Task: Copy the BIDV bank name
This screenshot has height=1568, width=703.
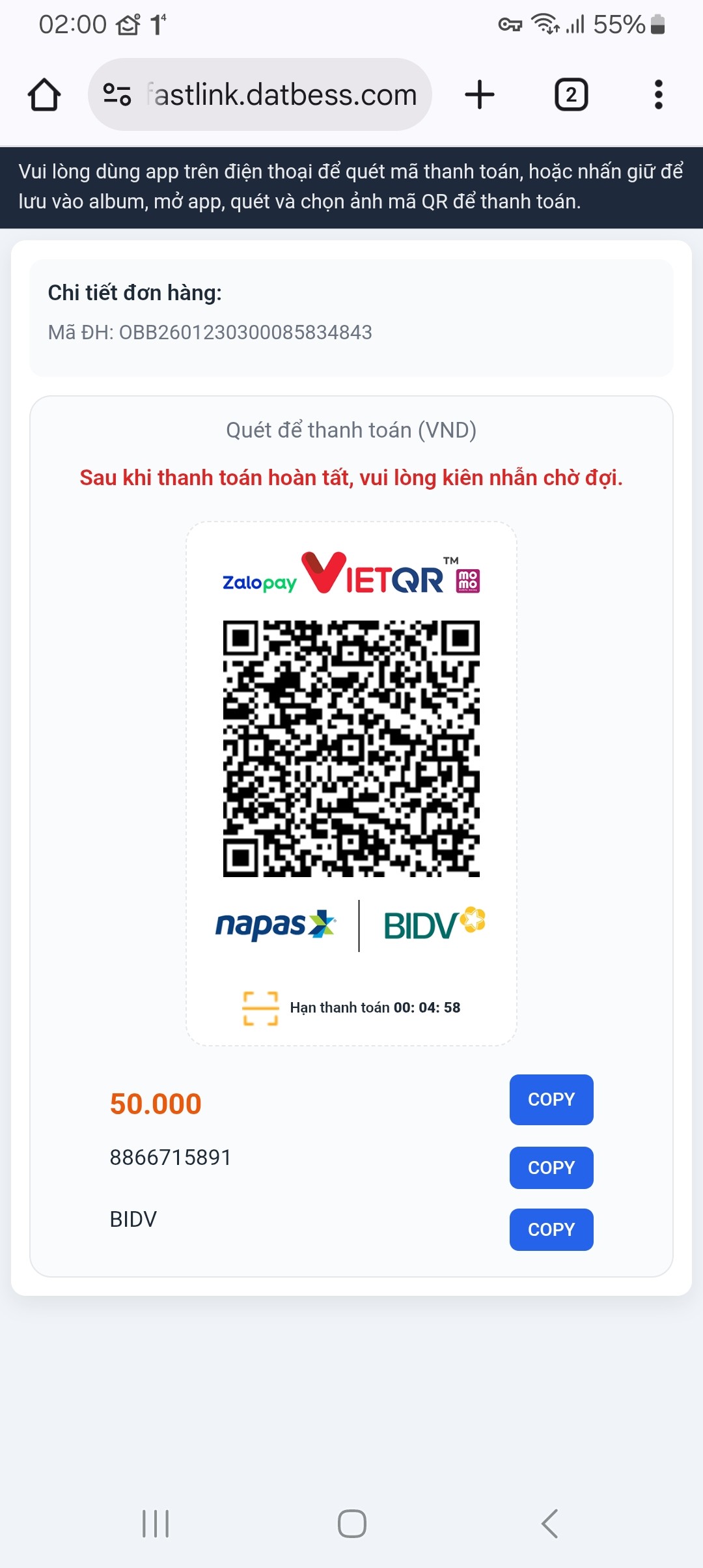Action: 551,1229
